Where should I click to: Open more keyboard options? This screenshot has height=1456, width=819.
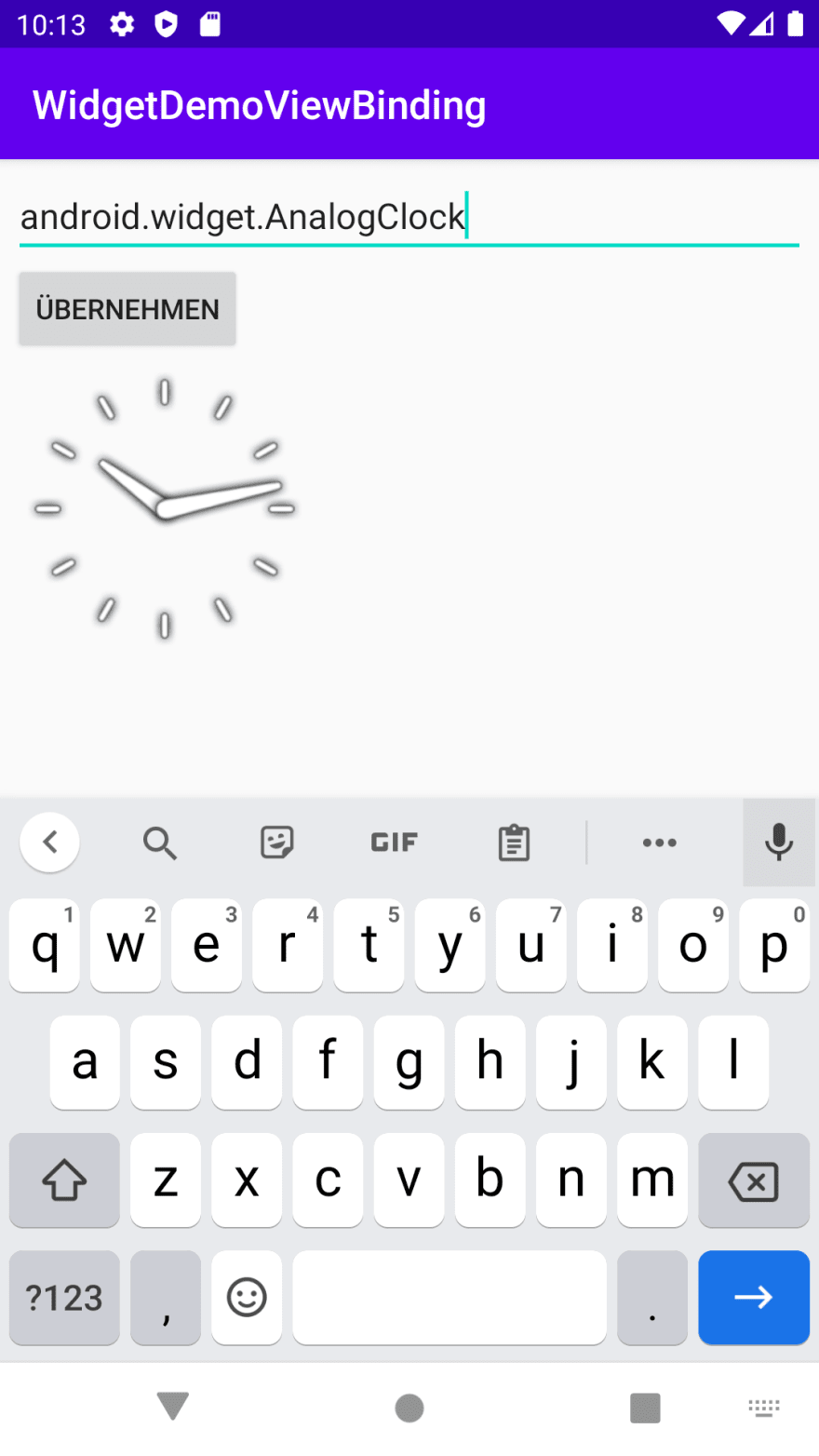(x=660, y=843)
